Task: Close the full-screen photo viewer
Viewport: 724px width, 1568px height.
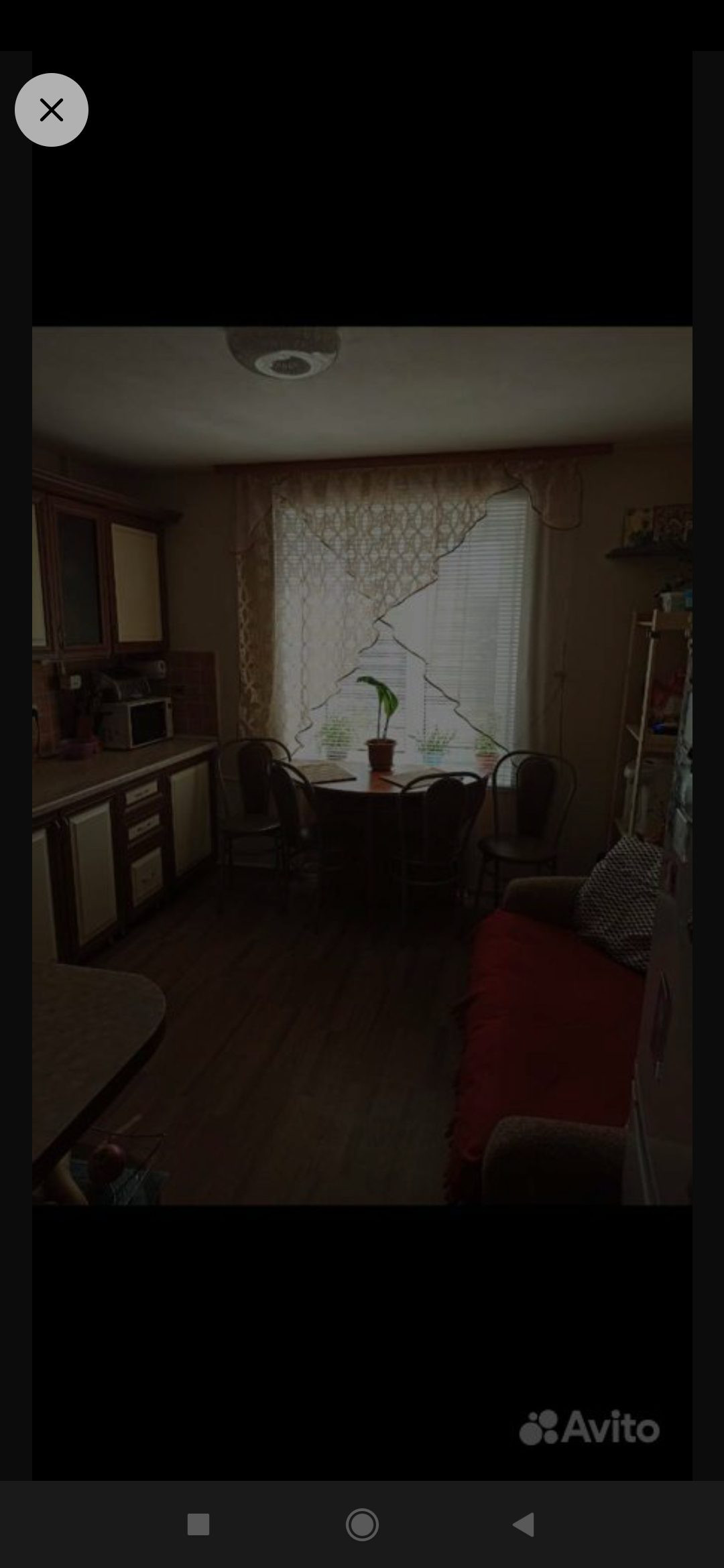Action: (52, 110)
